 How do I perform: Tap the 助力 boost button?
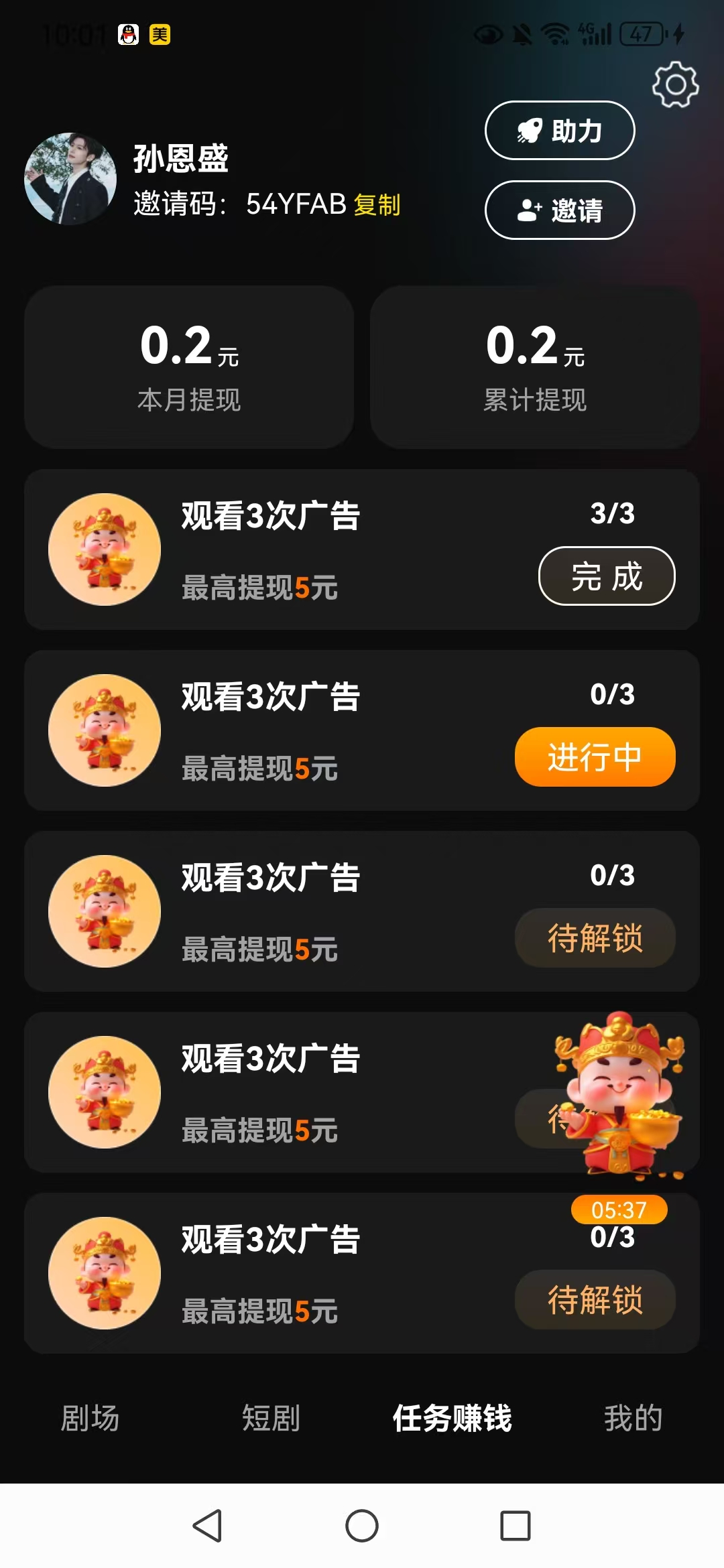(560, 131)
